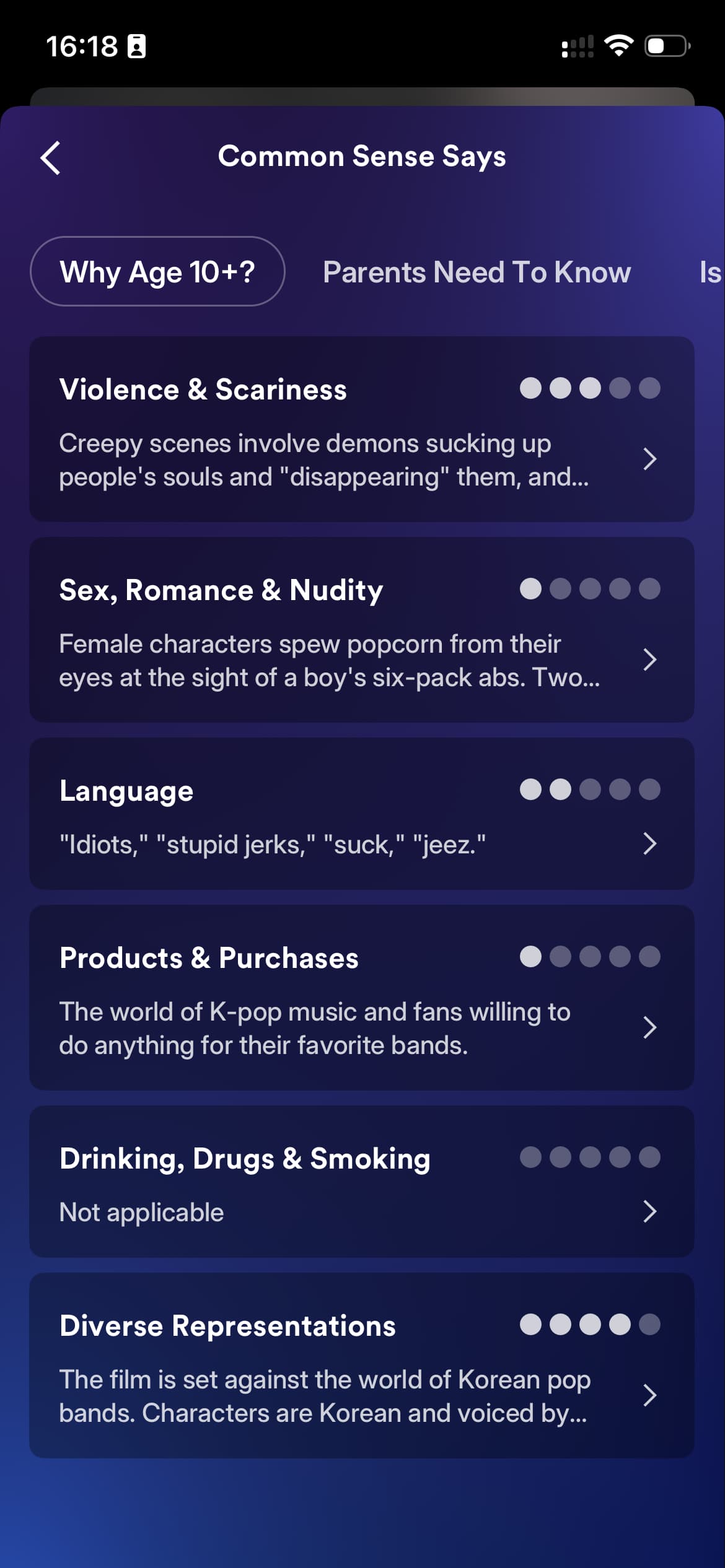Expand the Sex, Romance & Nudity card
The image size is (725, 1568).
tap(361, 630)
